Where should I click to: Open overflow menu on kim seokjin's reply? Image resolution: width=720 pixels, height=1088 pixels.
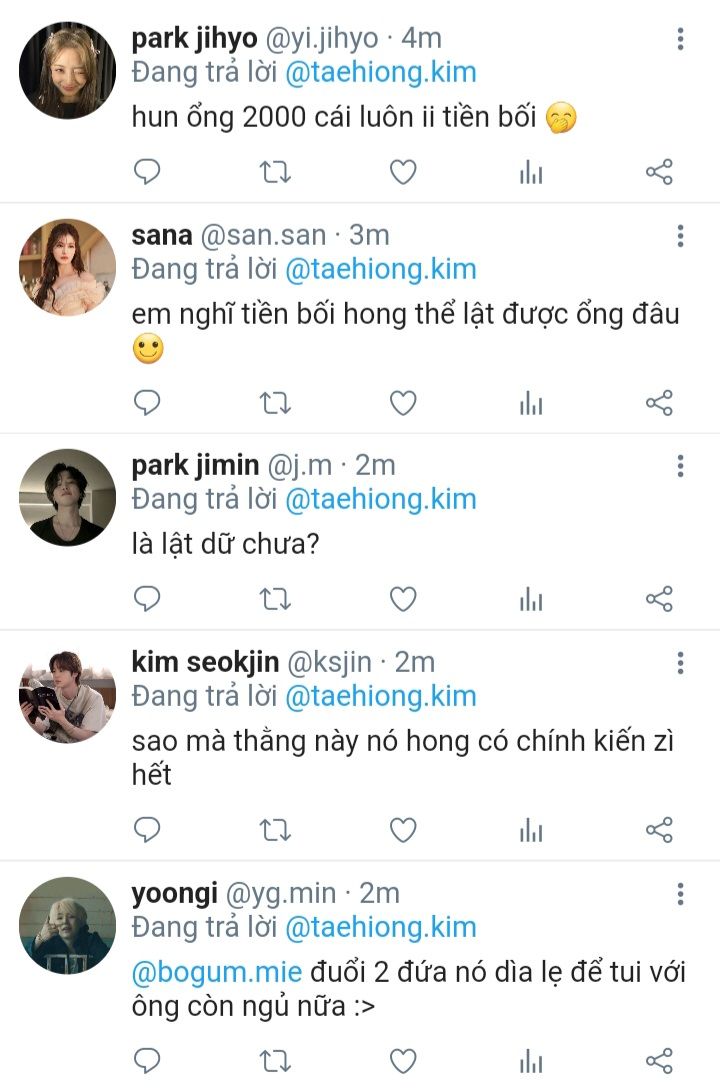tap(680, 663)
